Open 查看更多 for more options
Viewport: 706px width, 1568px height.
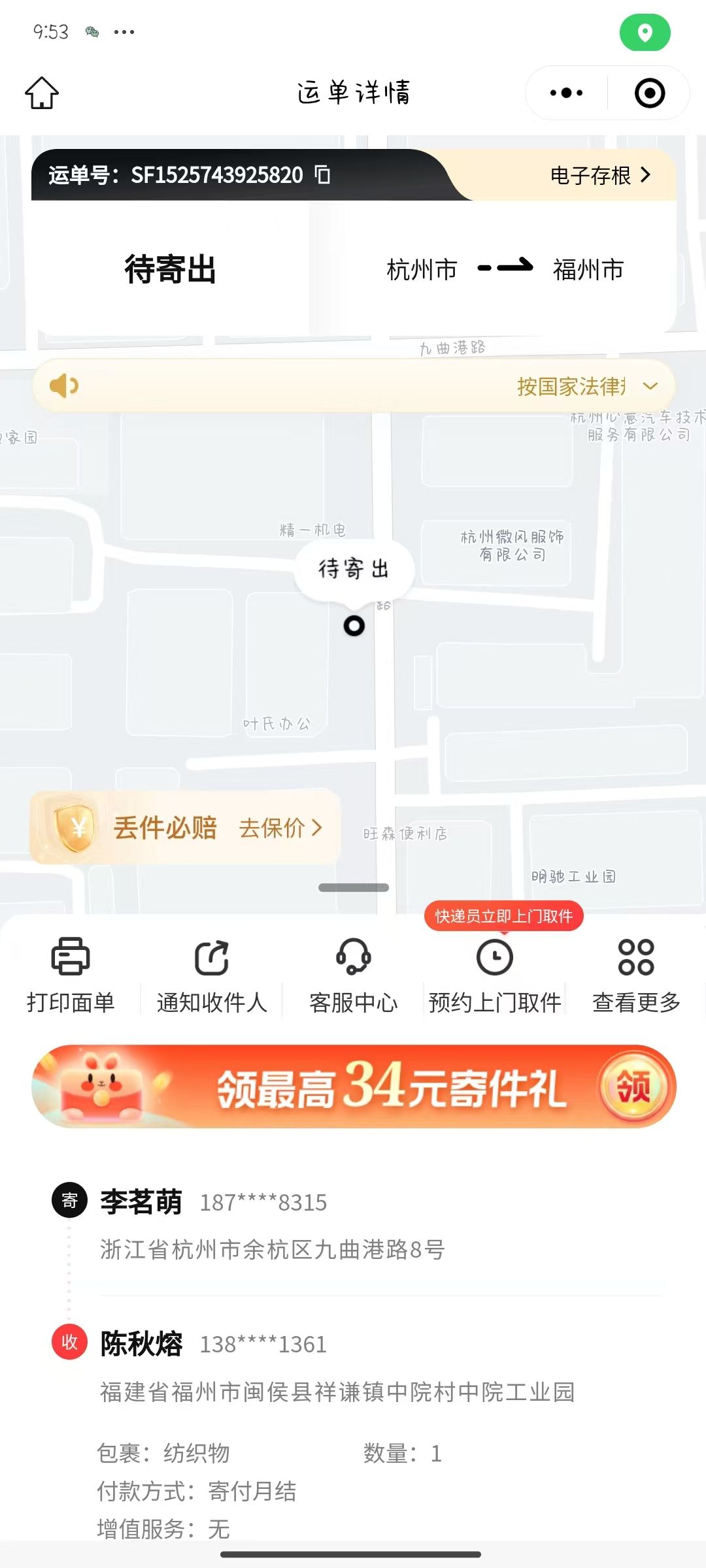point(636,975)
